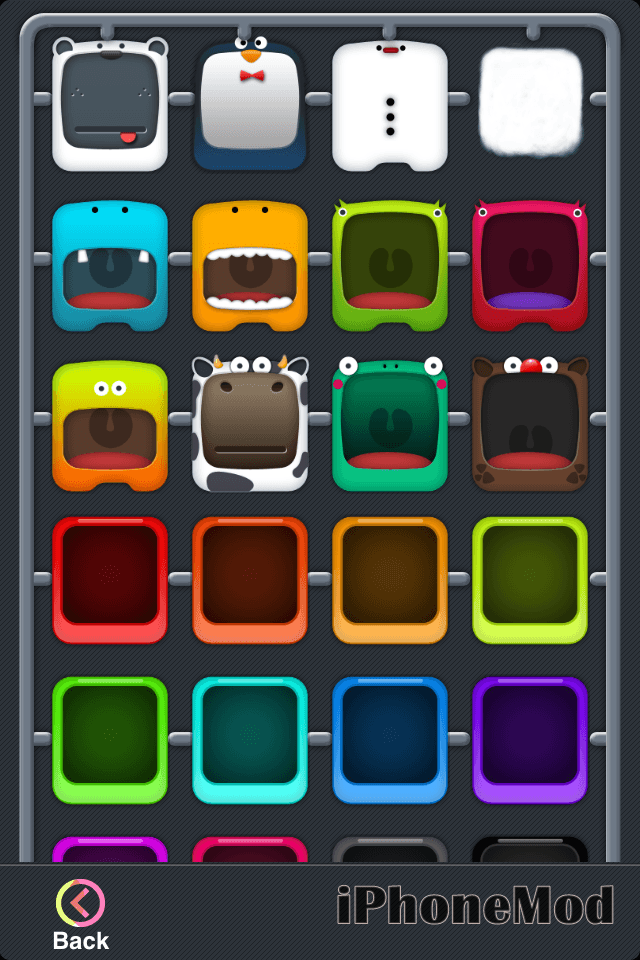Select the fuzzy white square frame
Viewport: 640px width, 960px height.
point(530,97)
